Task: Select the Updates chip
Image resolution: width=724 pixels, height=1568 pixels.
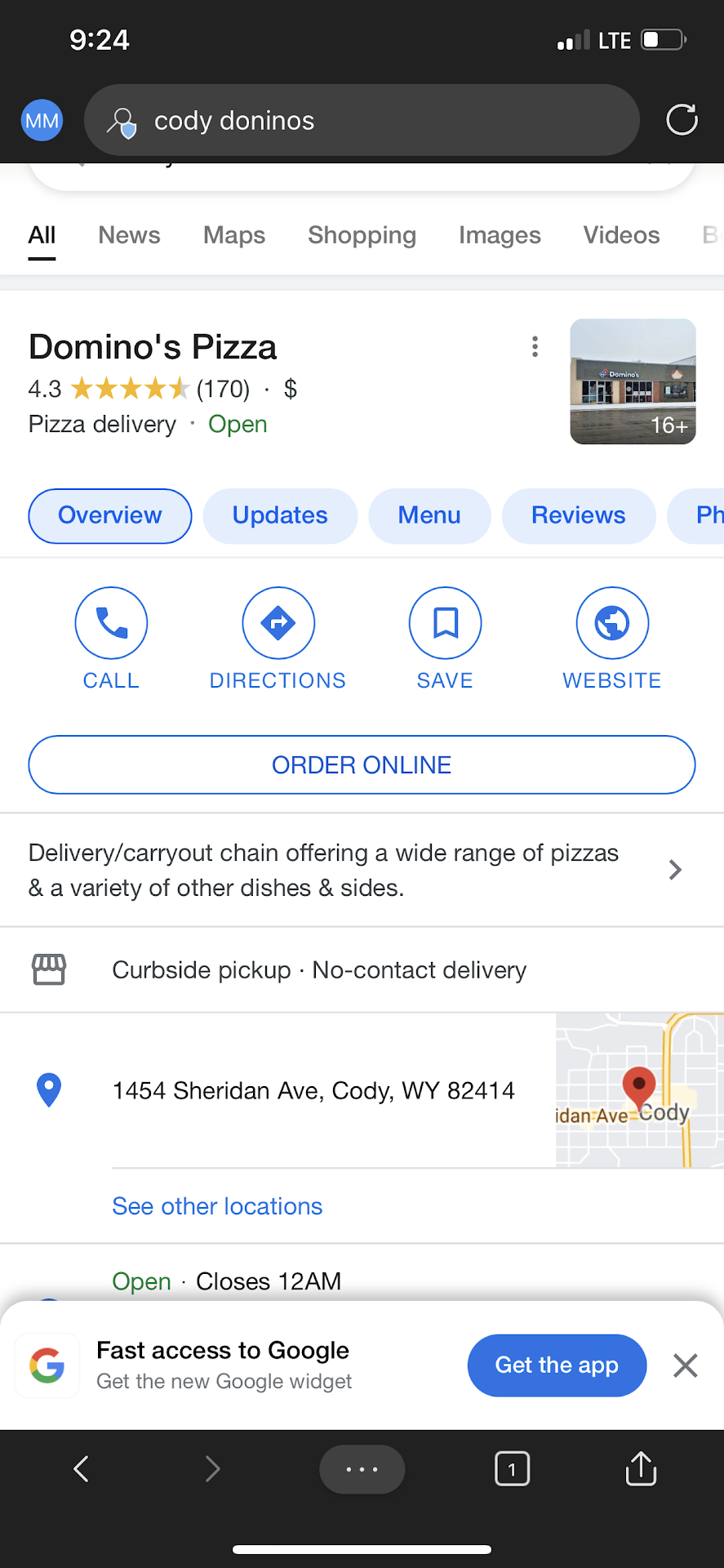Action: (x=280, y=515)
